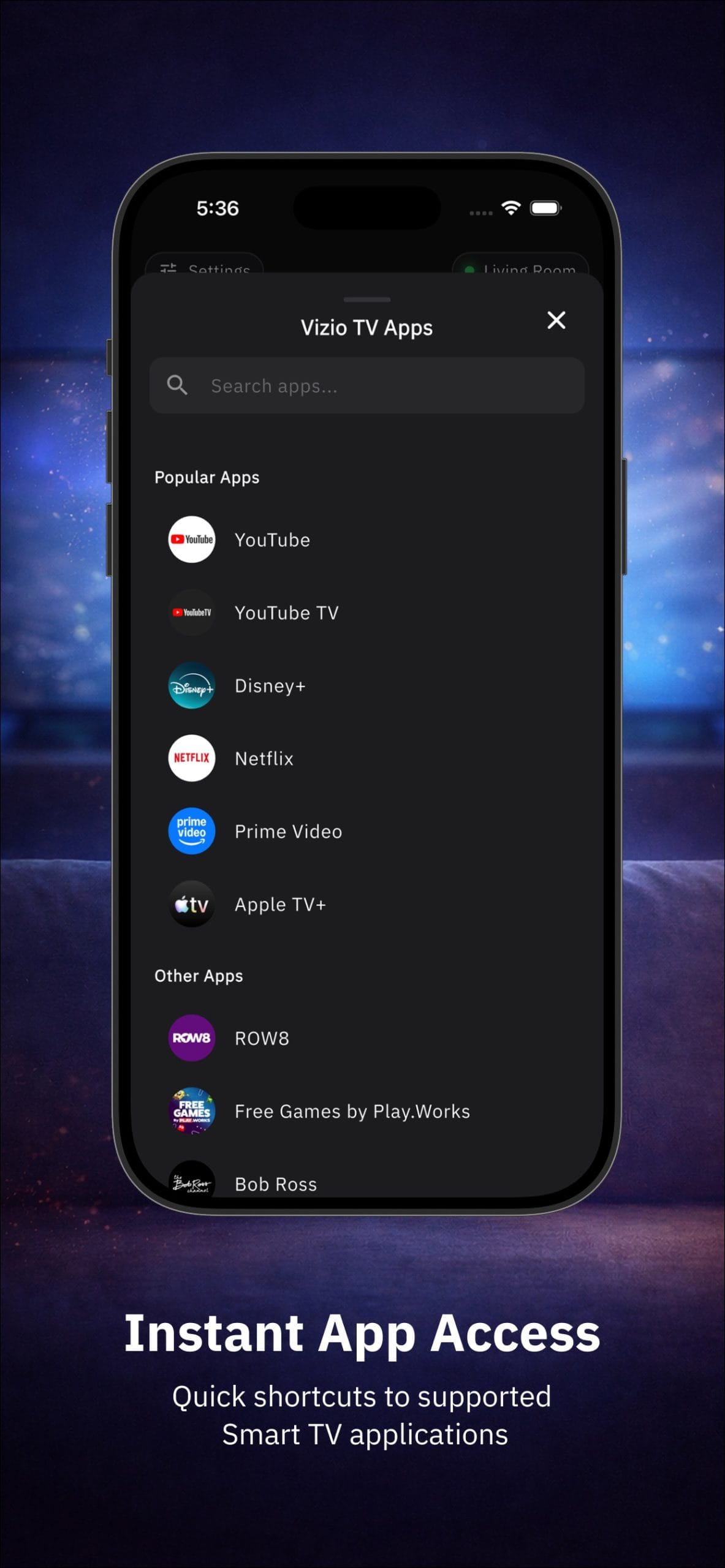Select the Other Apps section header
The image size is (725, 1568).
[199, 975]
